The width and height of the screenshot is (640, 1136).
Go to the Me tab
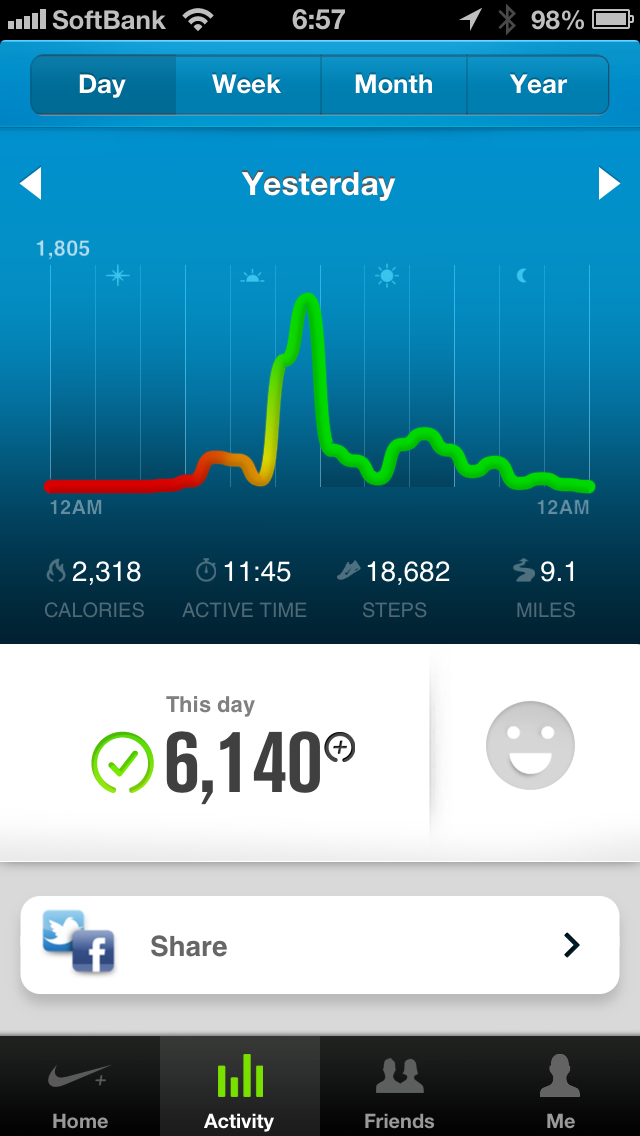(x=560, y=1090)
